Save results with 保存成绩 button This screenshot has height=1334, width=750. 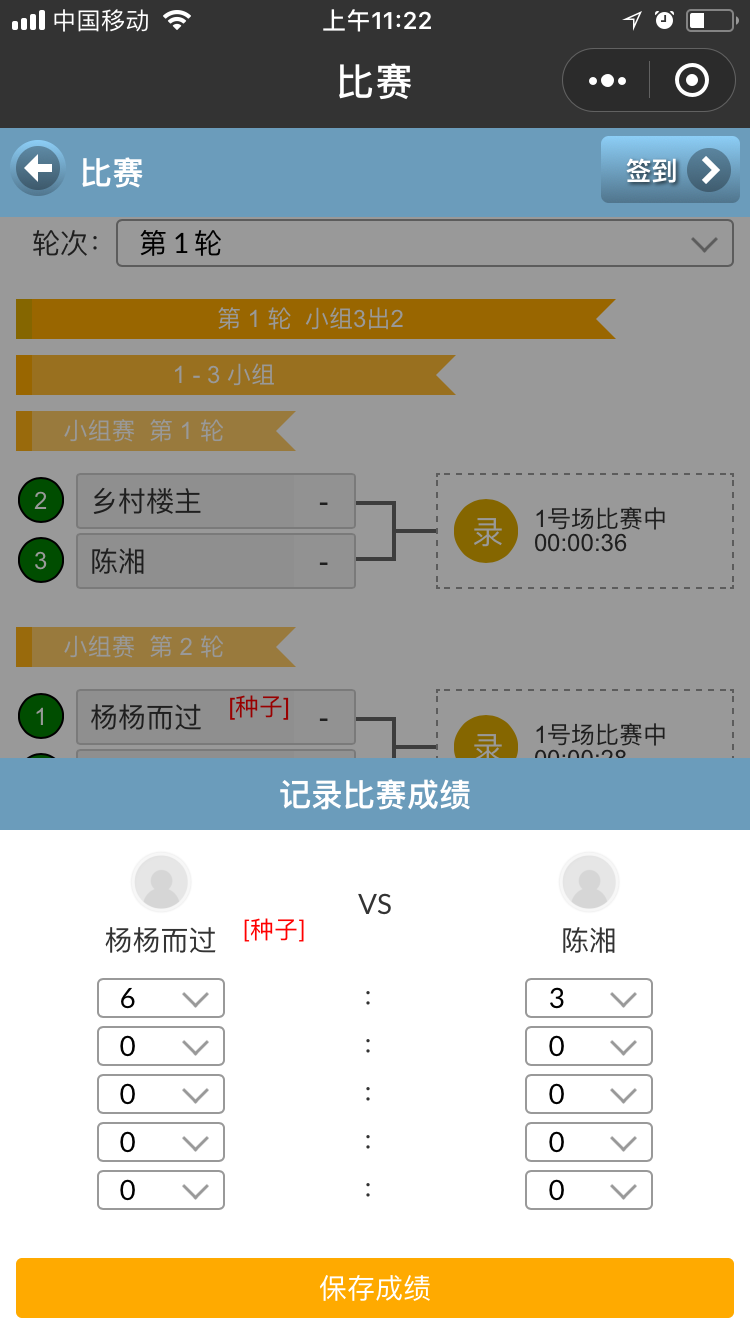tap(375, 1288)
